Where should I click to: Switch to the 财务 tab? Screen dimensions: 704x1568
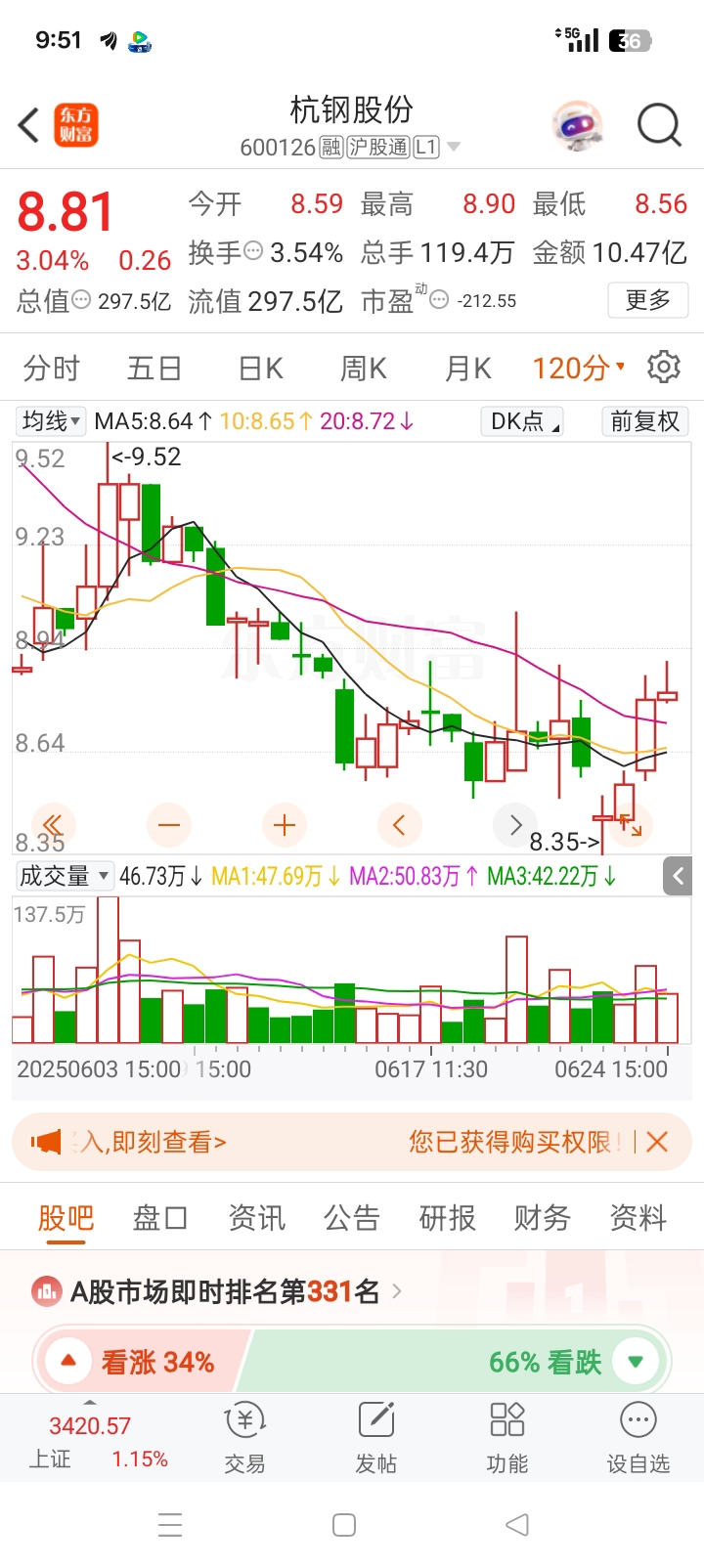point(543,1218)
